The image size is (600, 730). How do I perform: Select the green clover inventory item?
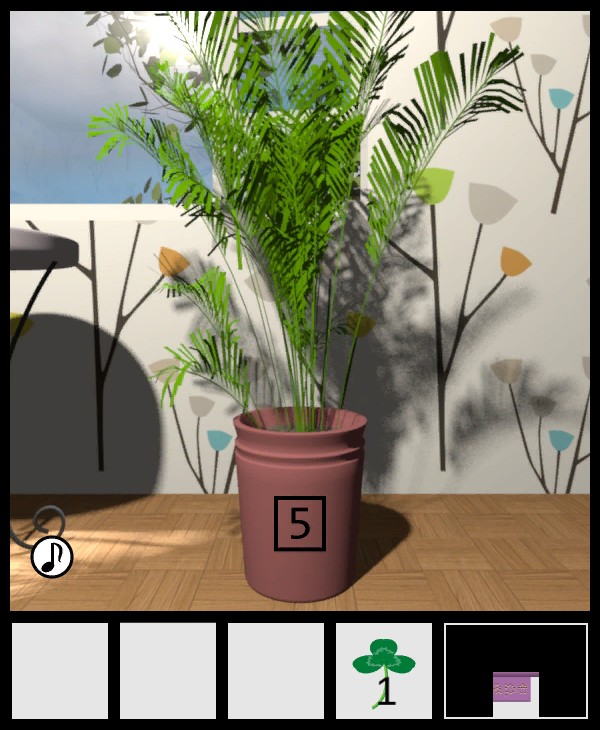tap(384, 670)
